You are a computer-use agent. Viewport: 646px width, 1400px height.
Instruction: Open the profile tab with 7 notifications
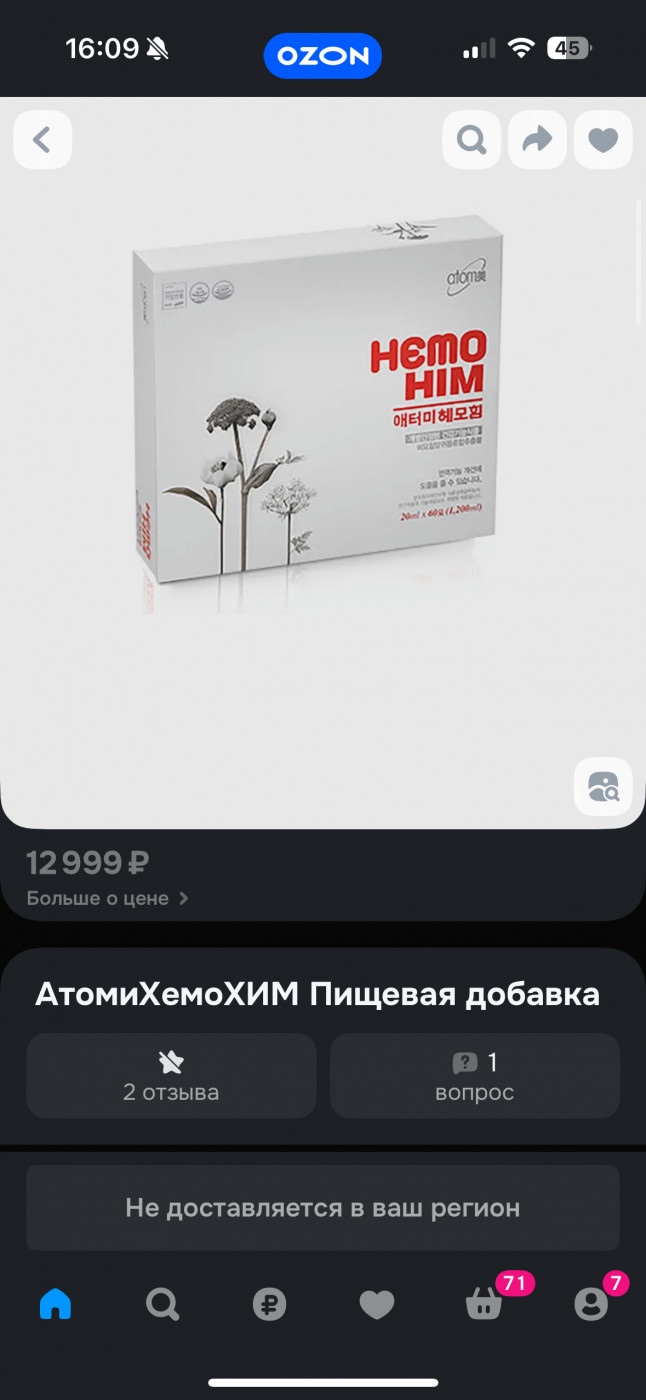(x=591, y=1304)
